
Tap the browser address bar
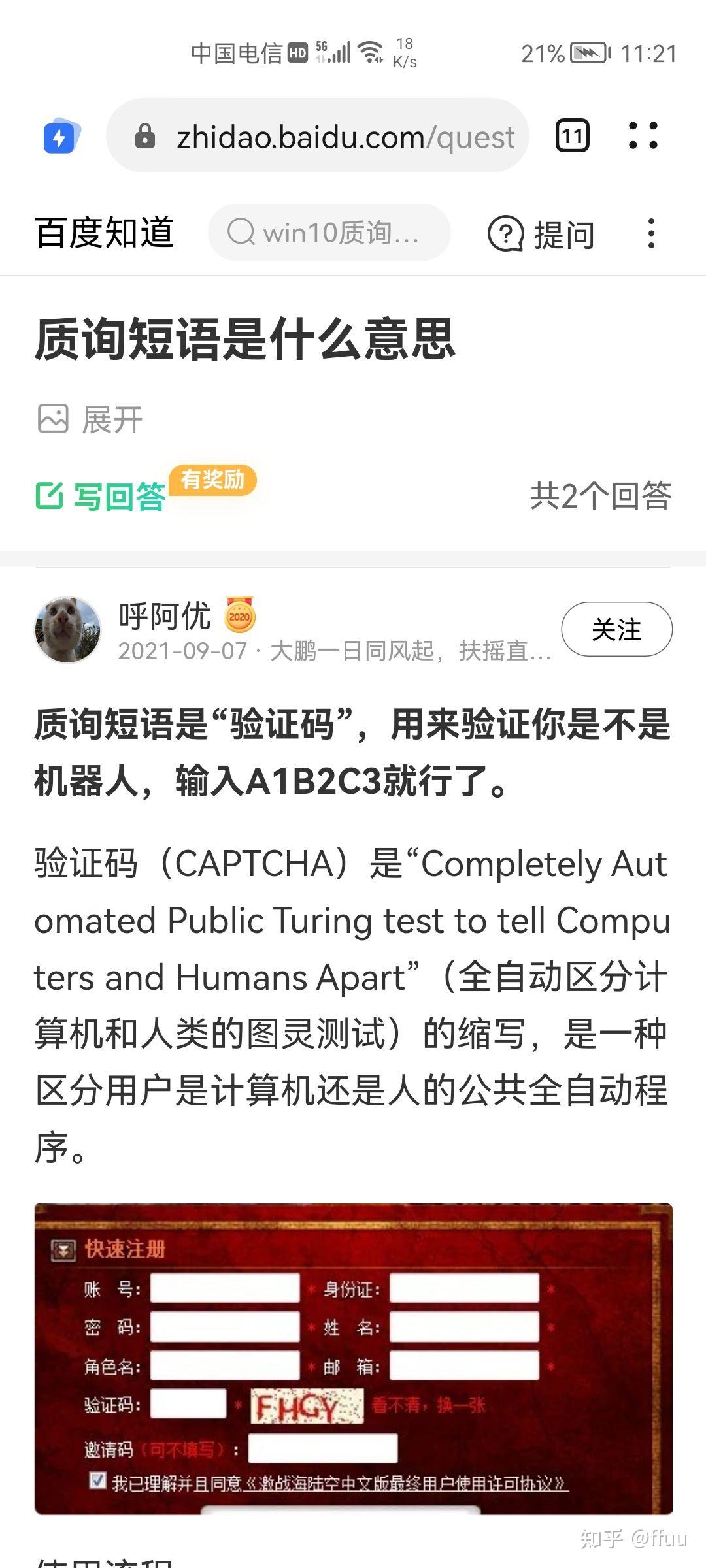pyautogui.click(x=318, y=136)
